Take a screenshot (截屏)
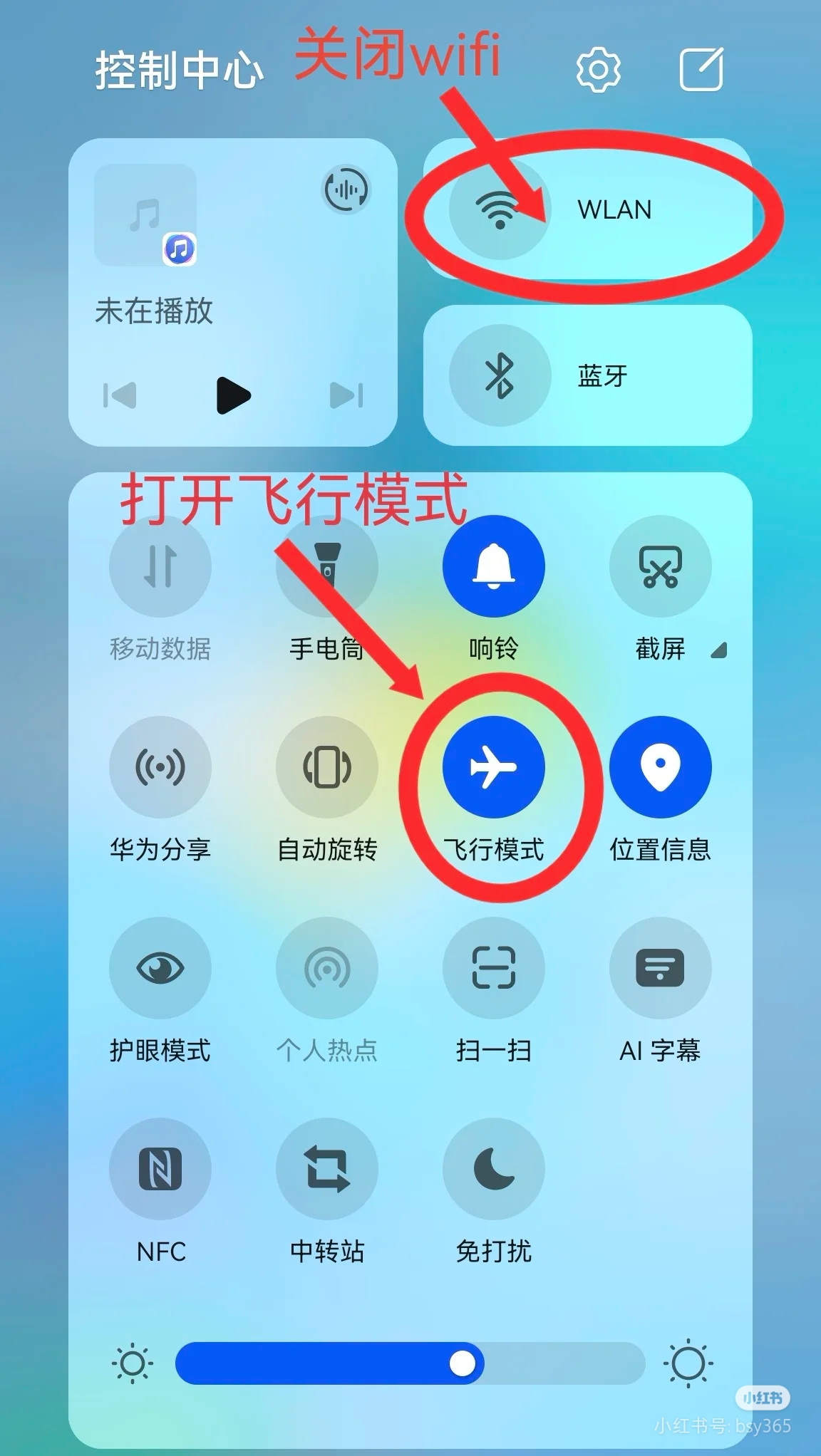Image resolution: width=821 pixels, height=1456 pixels. click(x=660, y=566)
